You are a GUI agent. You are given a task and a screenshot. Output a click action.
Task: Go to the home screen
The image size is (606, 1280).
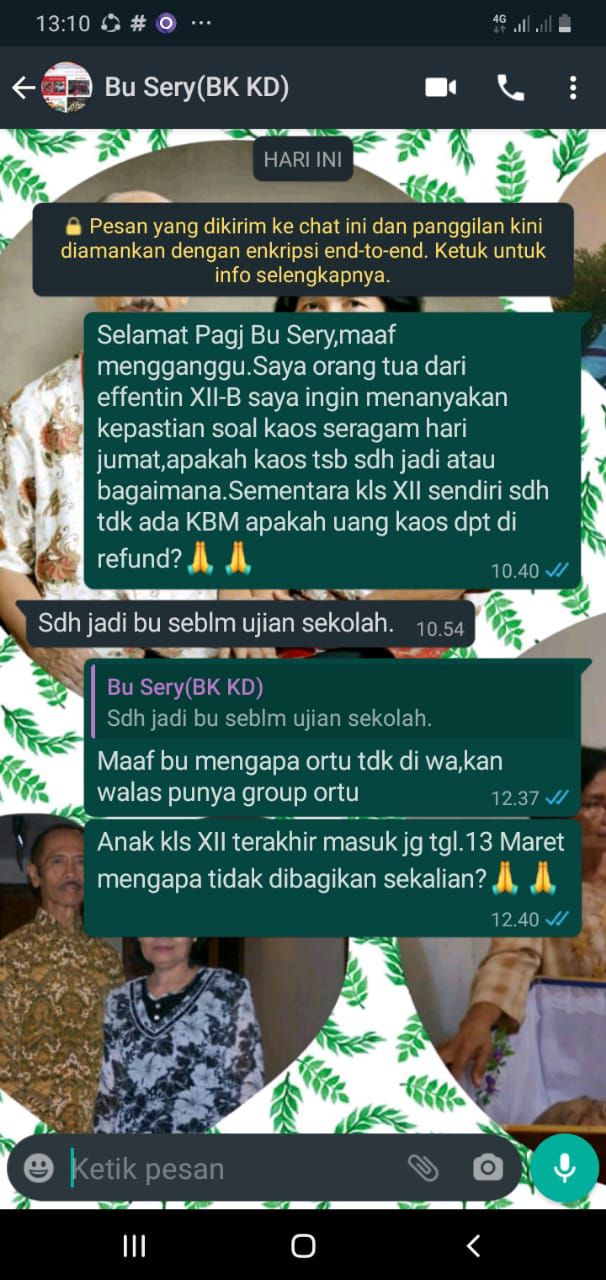(303, 1245)
